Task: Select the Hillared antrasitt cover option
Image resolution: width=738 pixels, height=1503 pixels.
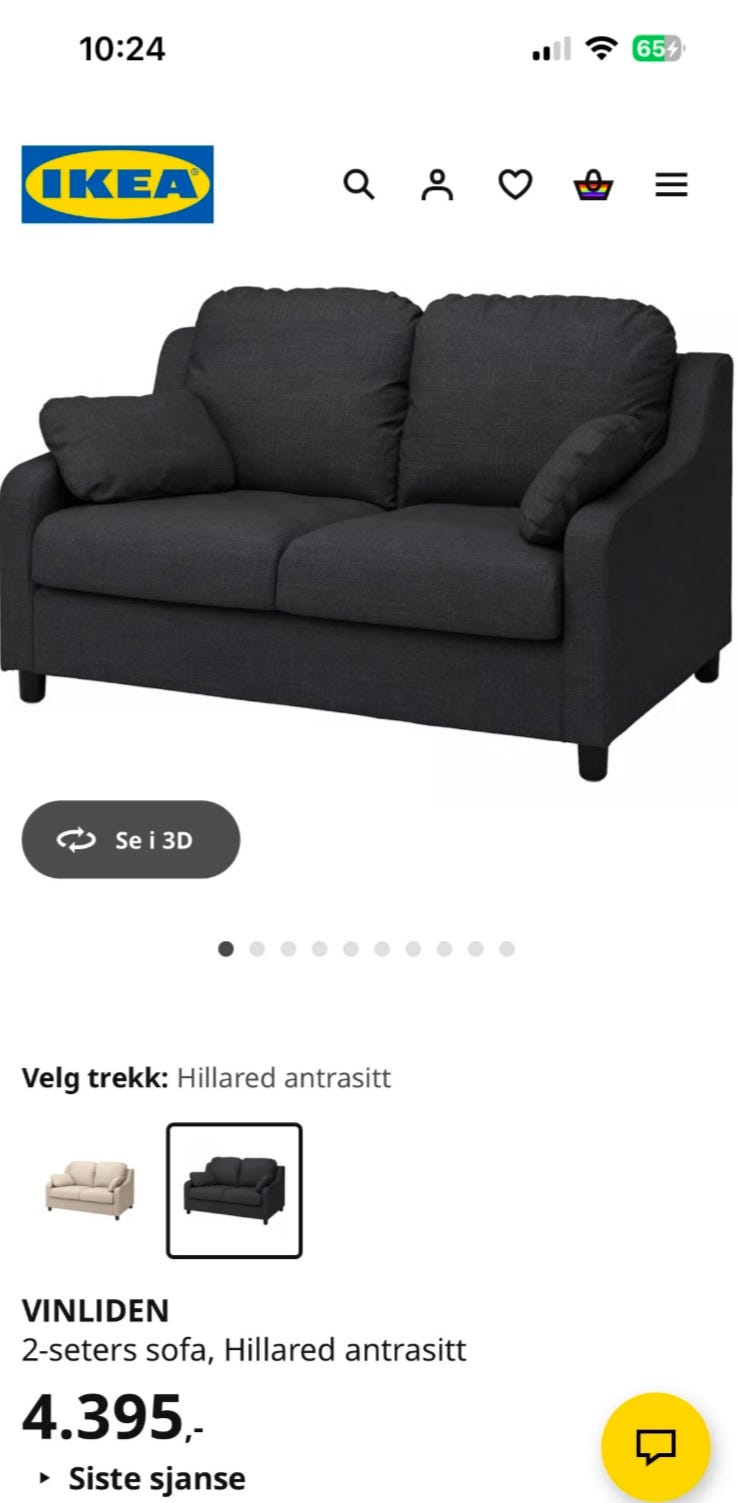Action: click(234, 1190)
